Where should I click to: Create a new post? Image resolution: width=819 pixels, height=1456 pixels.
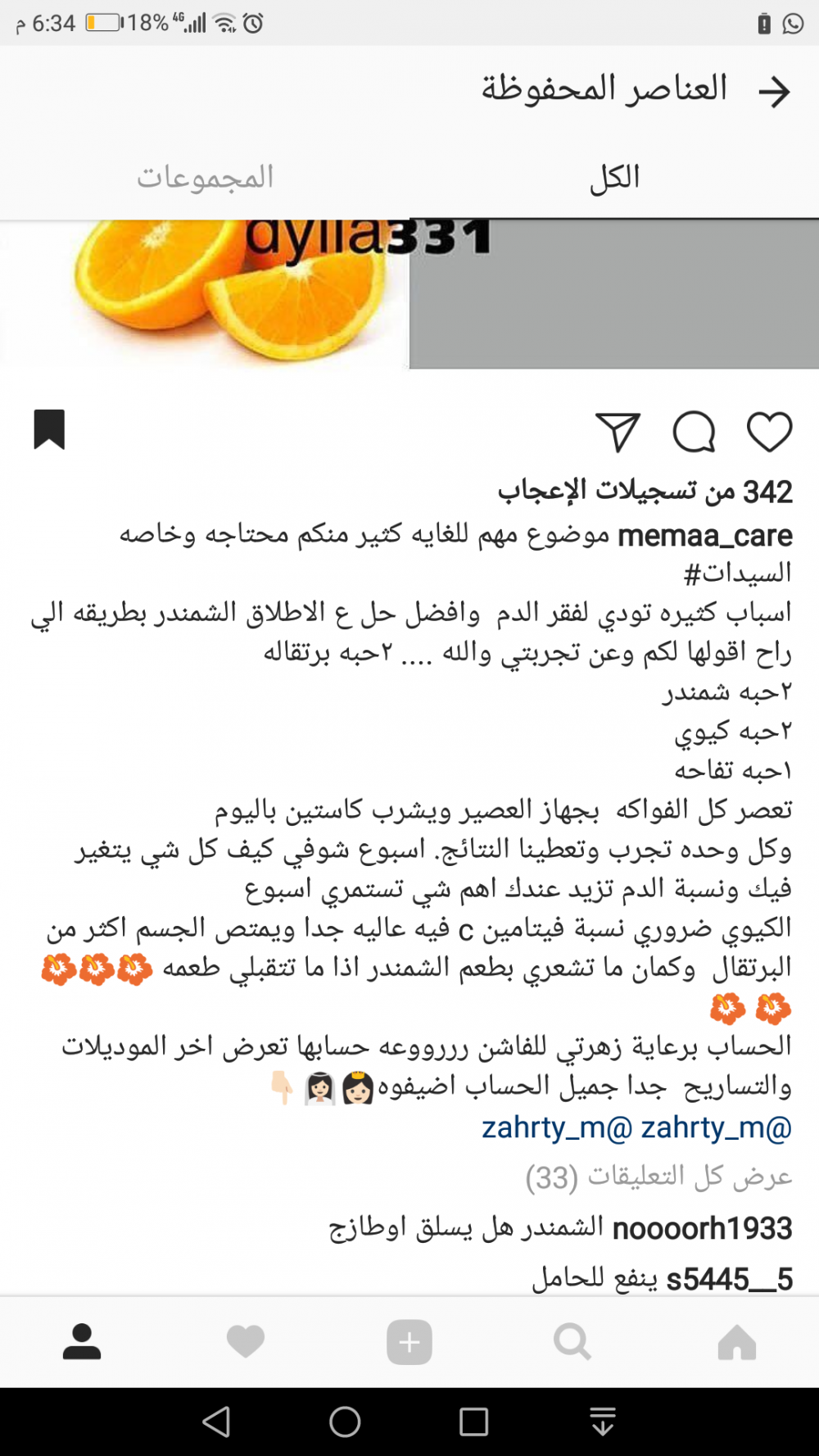point(409,1342)
